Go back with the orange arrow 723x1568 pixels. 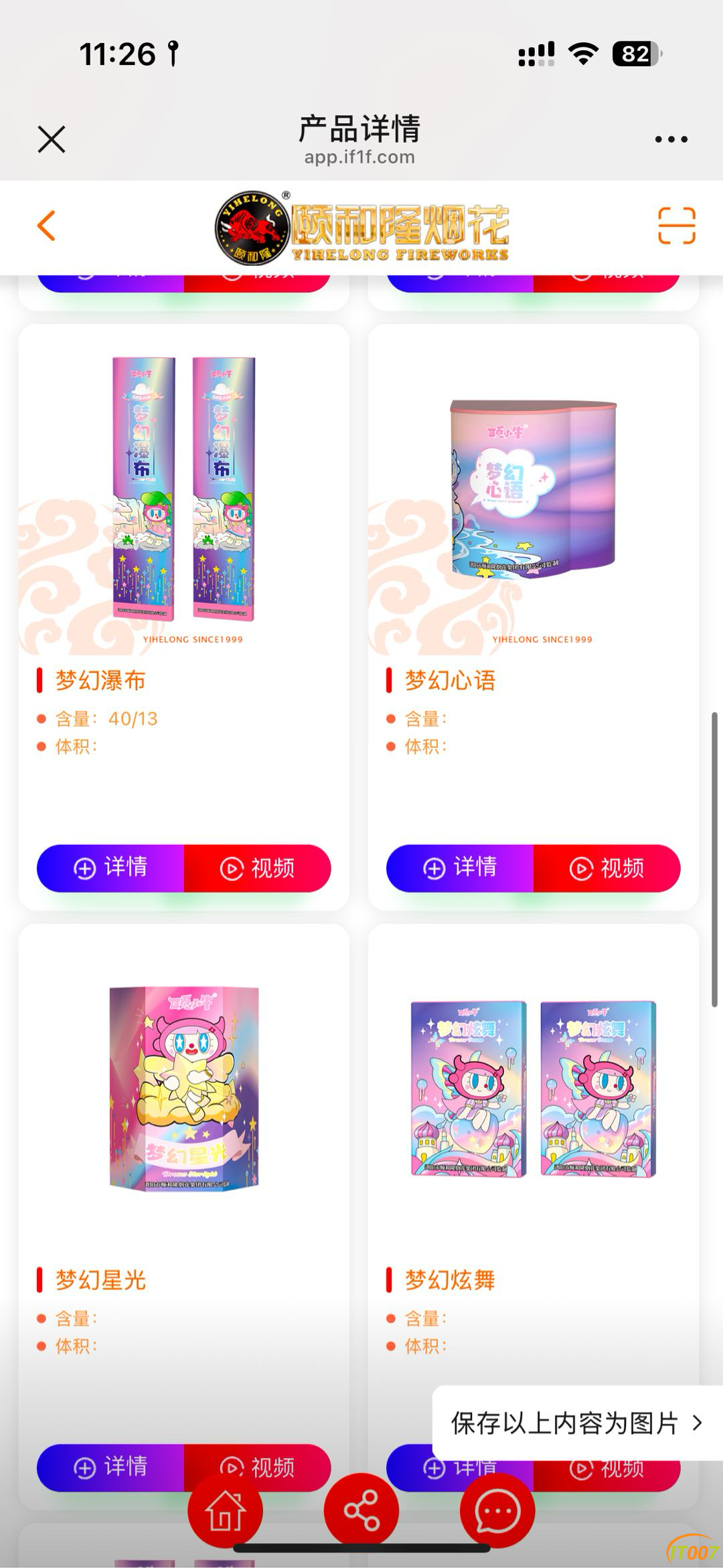[46, 226]
